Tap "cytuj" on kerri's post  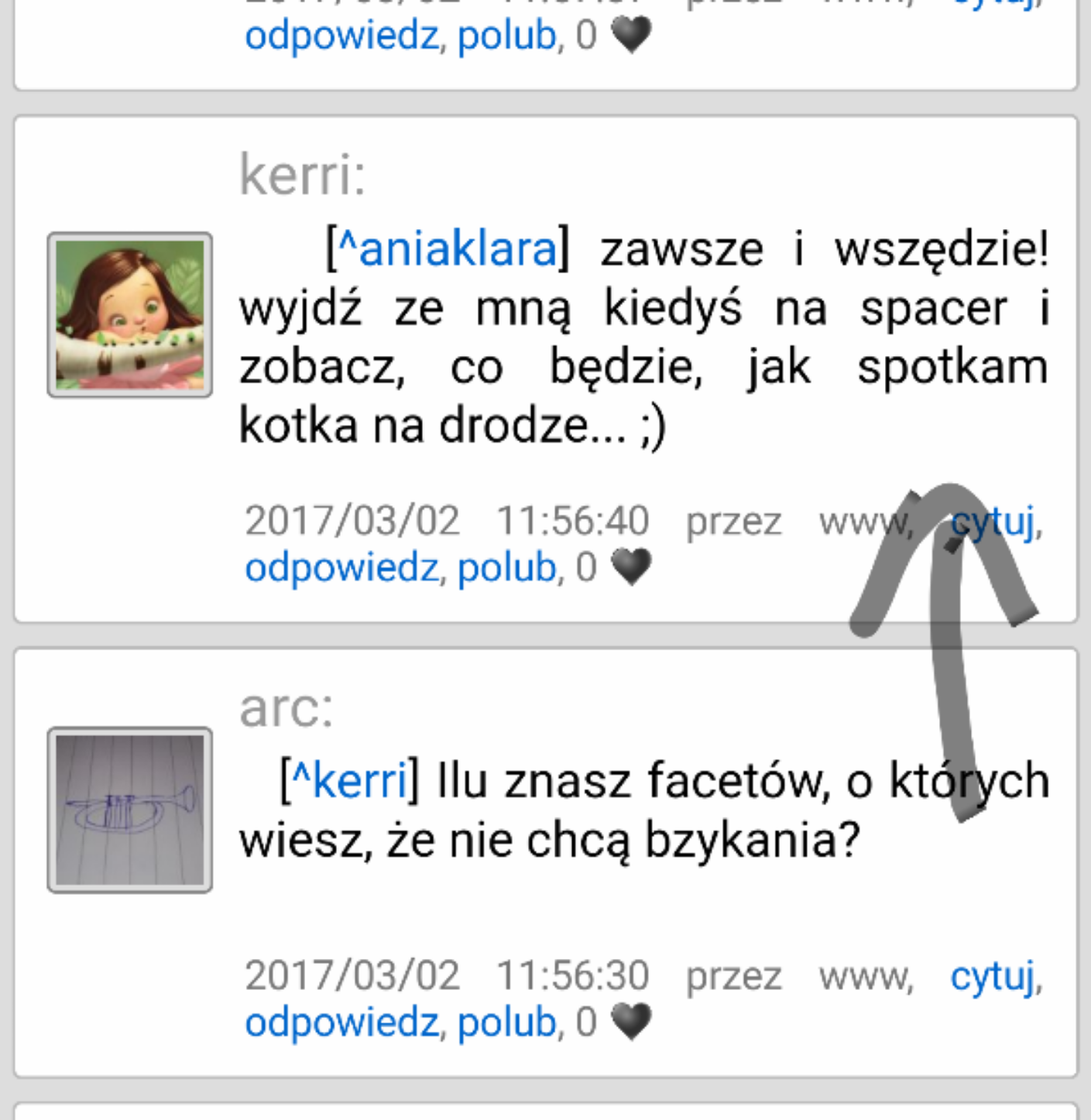pyautogui.click(x=992, y=522)
